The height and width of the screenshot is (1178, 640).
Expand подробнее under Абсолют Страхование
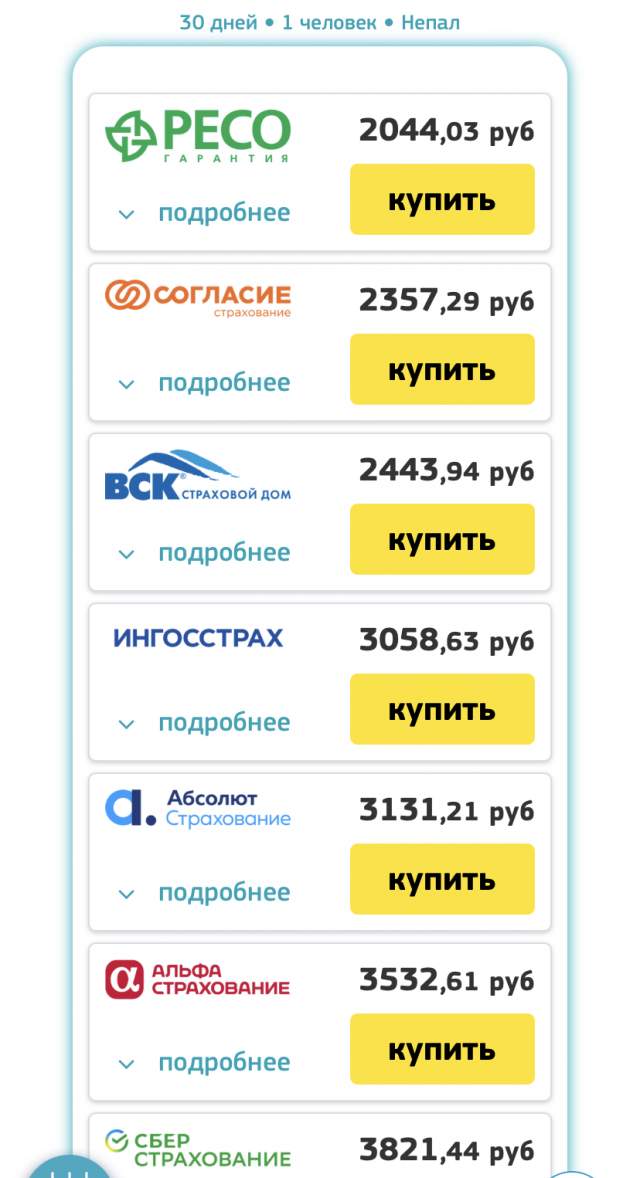[x=205, y=893]
